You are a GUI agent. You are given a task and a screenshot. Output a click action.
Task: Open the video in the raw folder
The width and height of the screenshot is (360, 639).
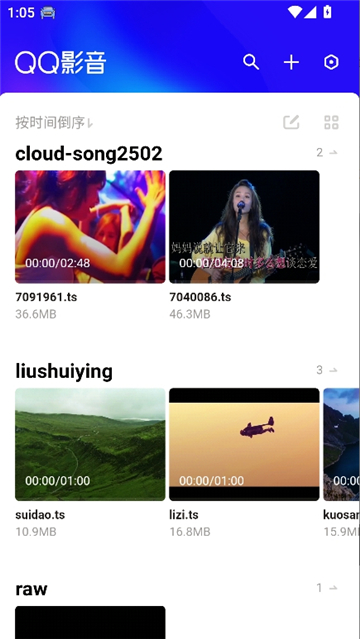[x=90, y=622]
